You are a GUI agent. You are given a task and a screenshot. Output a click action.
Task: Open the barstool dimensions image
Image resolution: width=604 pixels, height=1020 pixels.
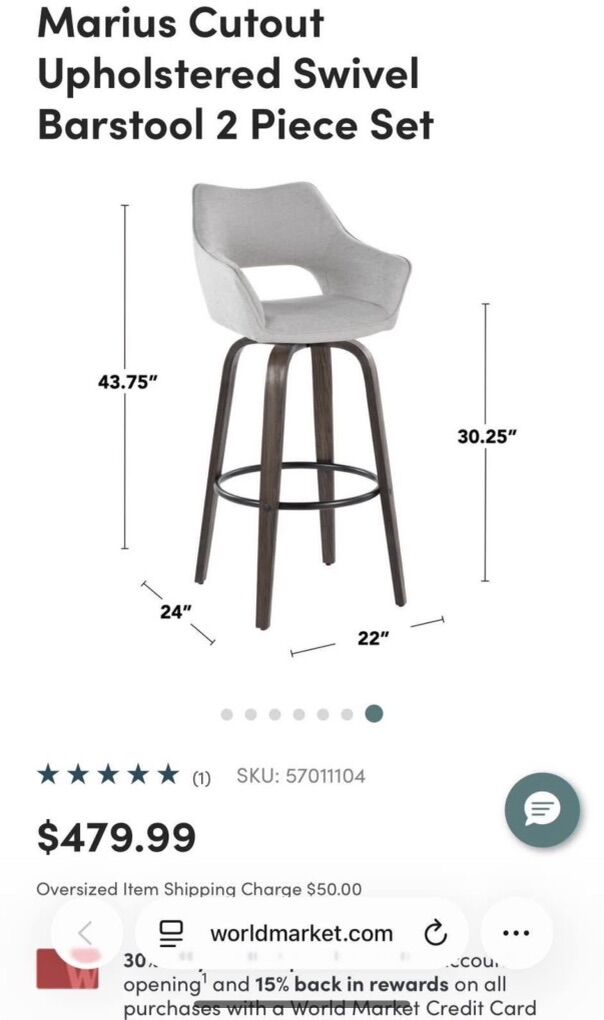point(300,410)
